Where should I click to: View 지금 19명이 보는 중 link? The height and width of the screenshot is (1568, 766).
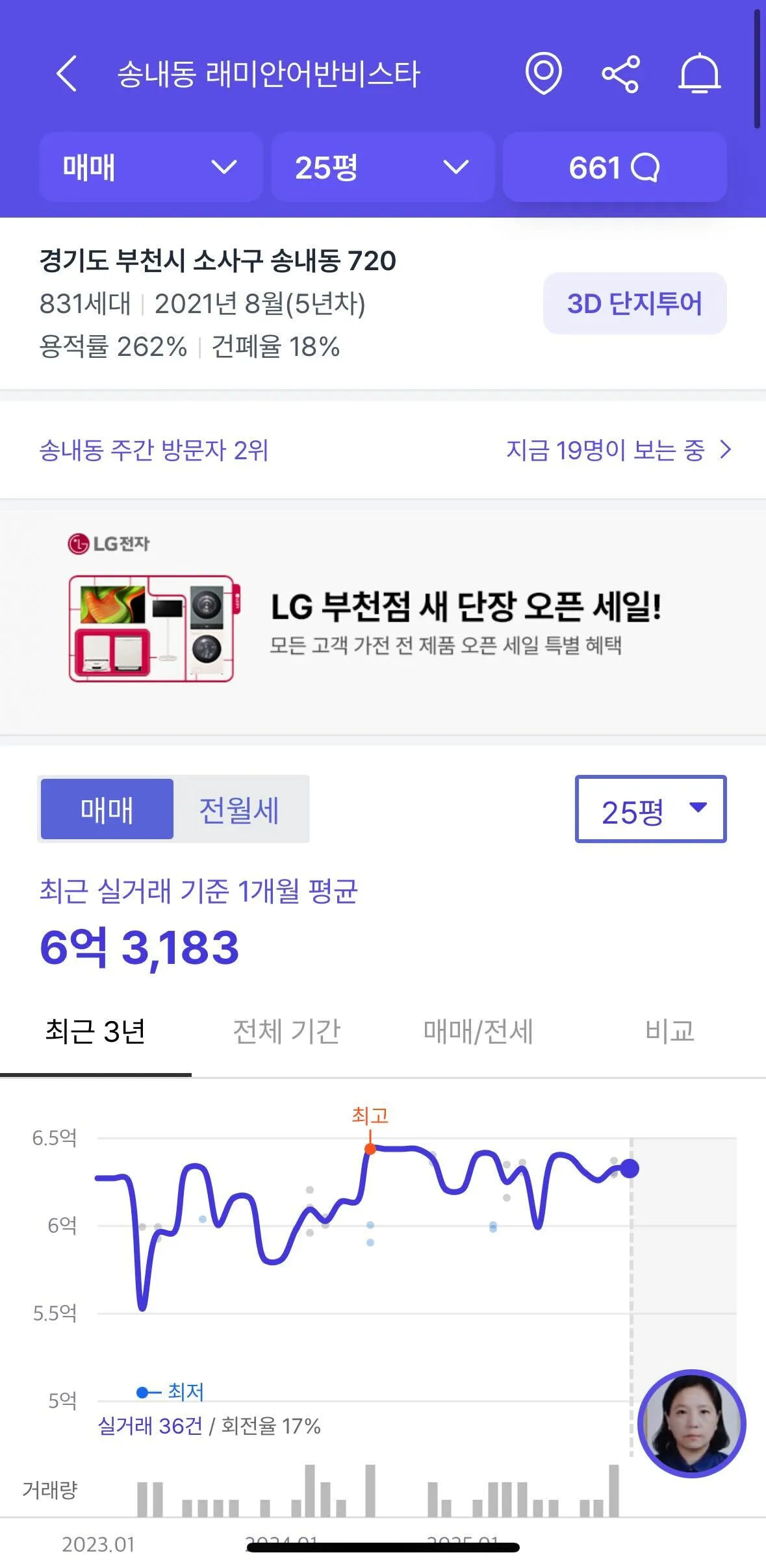(x=618, y=449)
